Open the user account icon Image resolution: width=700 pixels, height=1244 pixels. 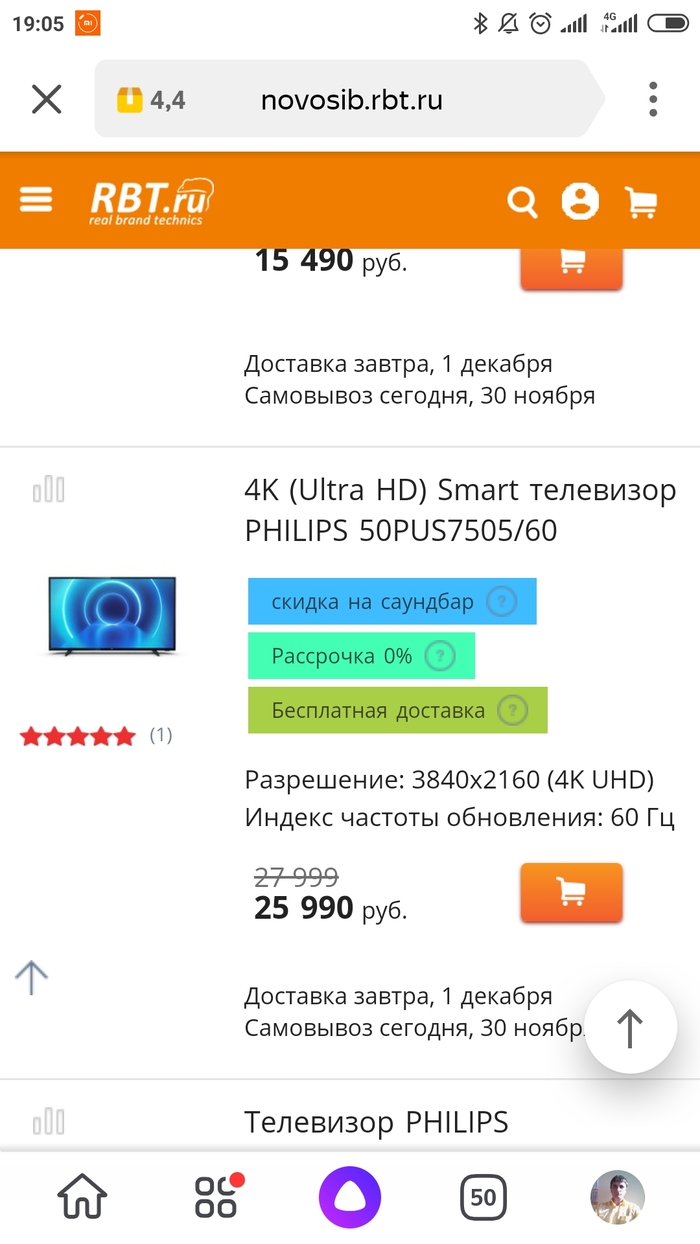click(x=580, y=201)
